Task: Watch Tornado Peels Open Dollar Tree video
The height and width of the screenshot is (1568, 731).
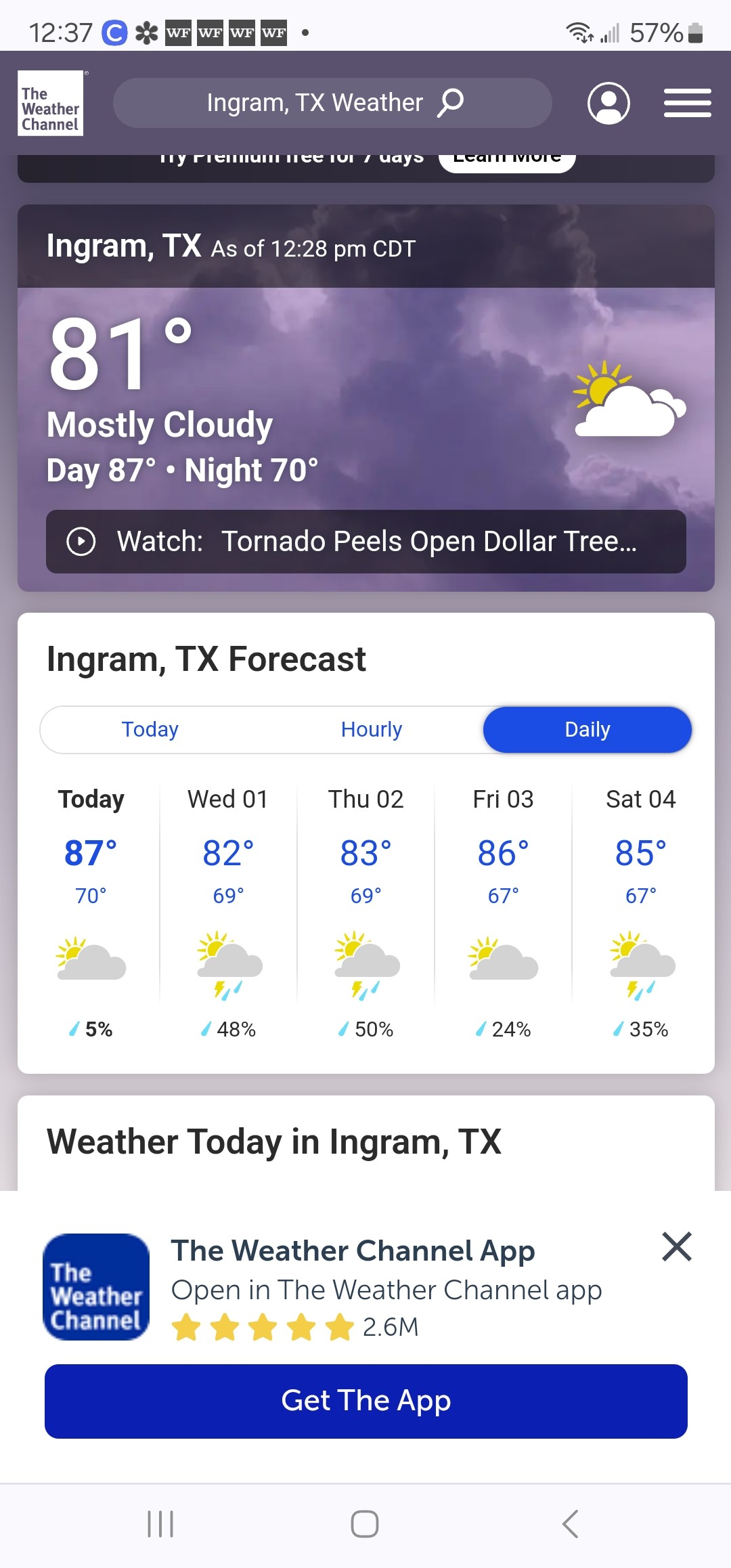Action: click(365, 542)
